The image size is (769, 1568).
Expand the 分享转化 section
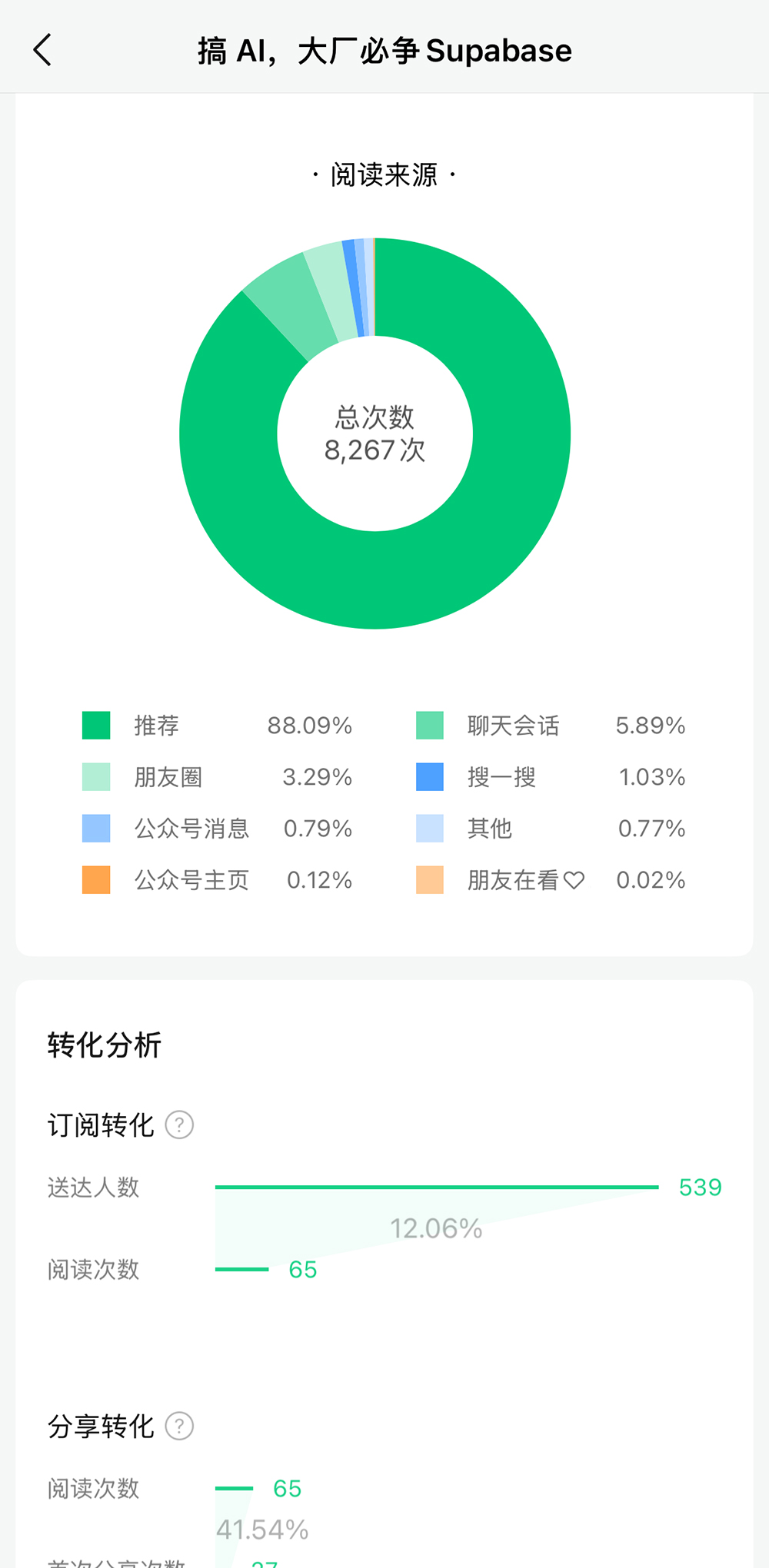coord(102,1426)
